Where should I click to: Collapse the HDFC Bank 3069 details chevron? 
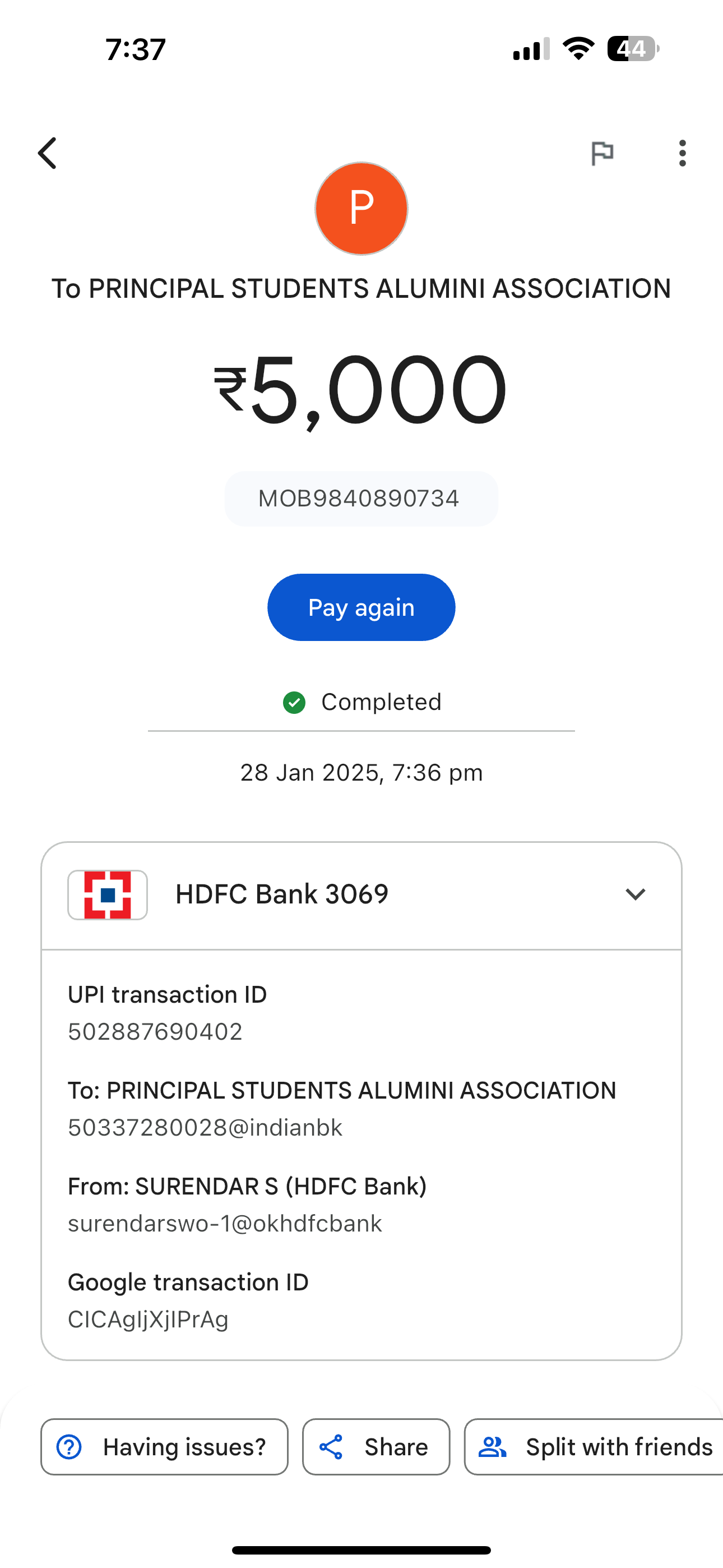[x=636, y=894]
